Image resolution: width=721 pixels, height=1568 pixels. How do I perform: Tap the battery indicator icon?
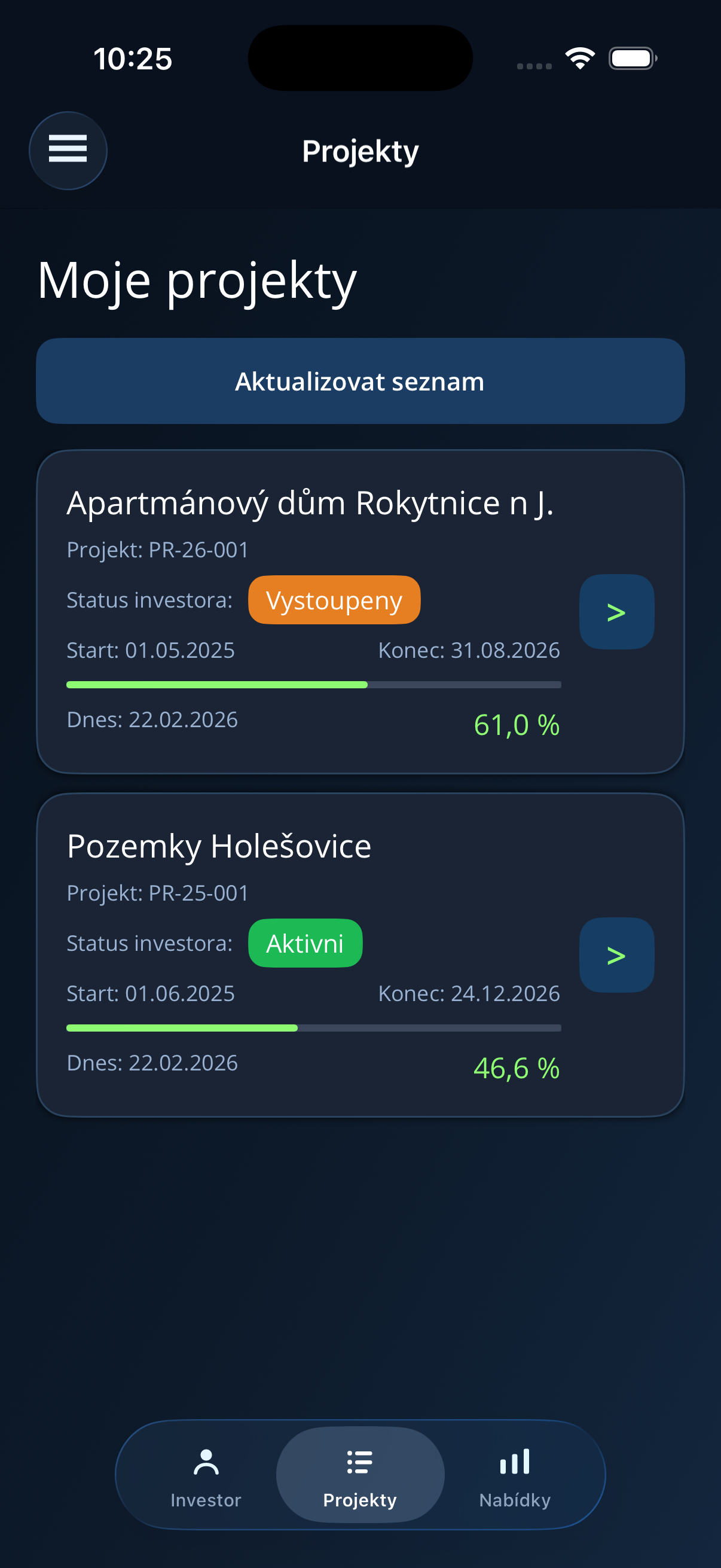click(631, 58)
